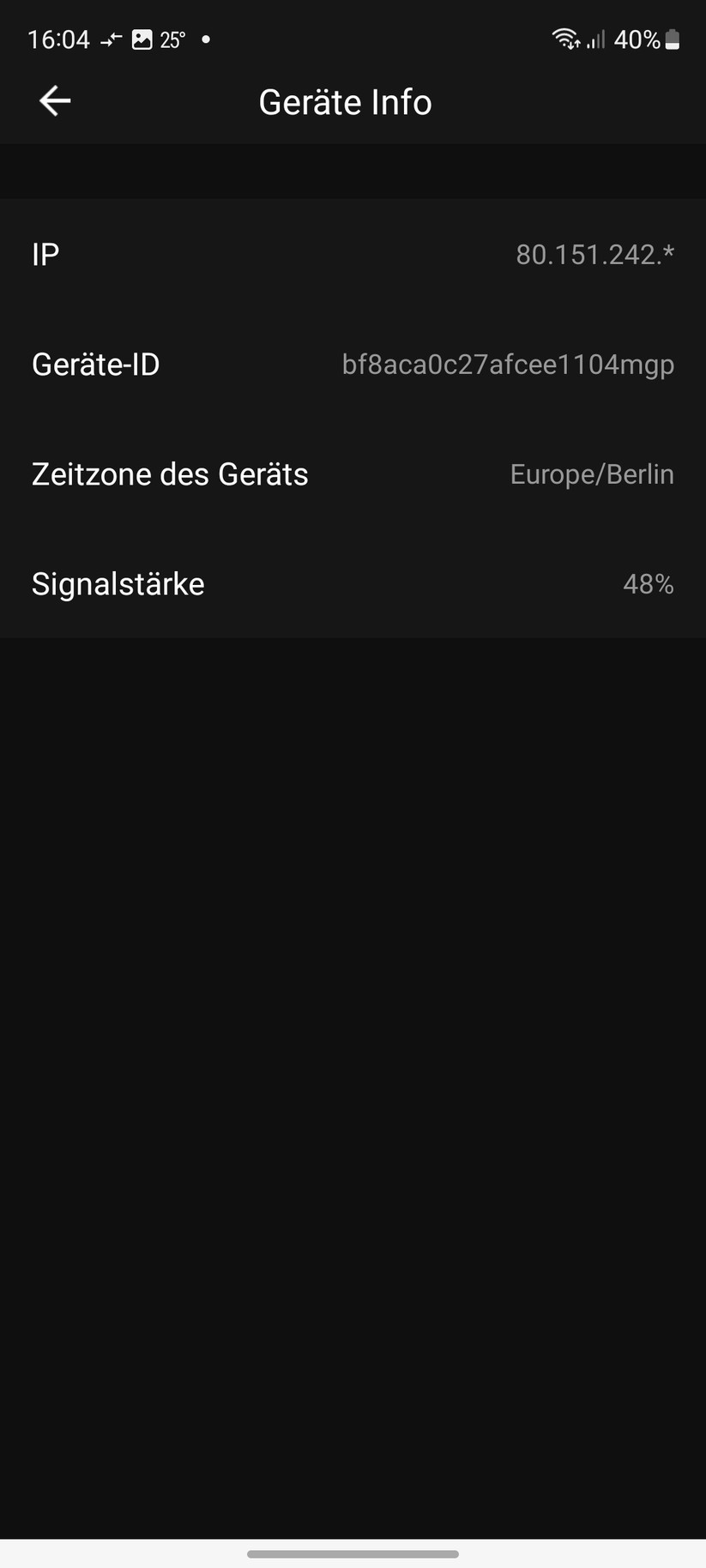Select the Signalstärke row
The width and height of the screenshot is (706, 1568).
[353, 583]
